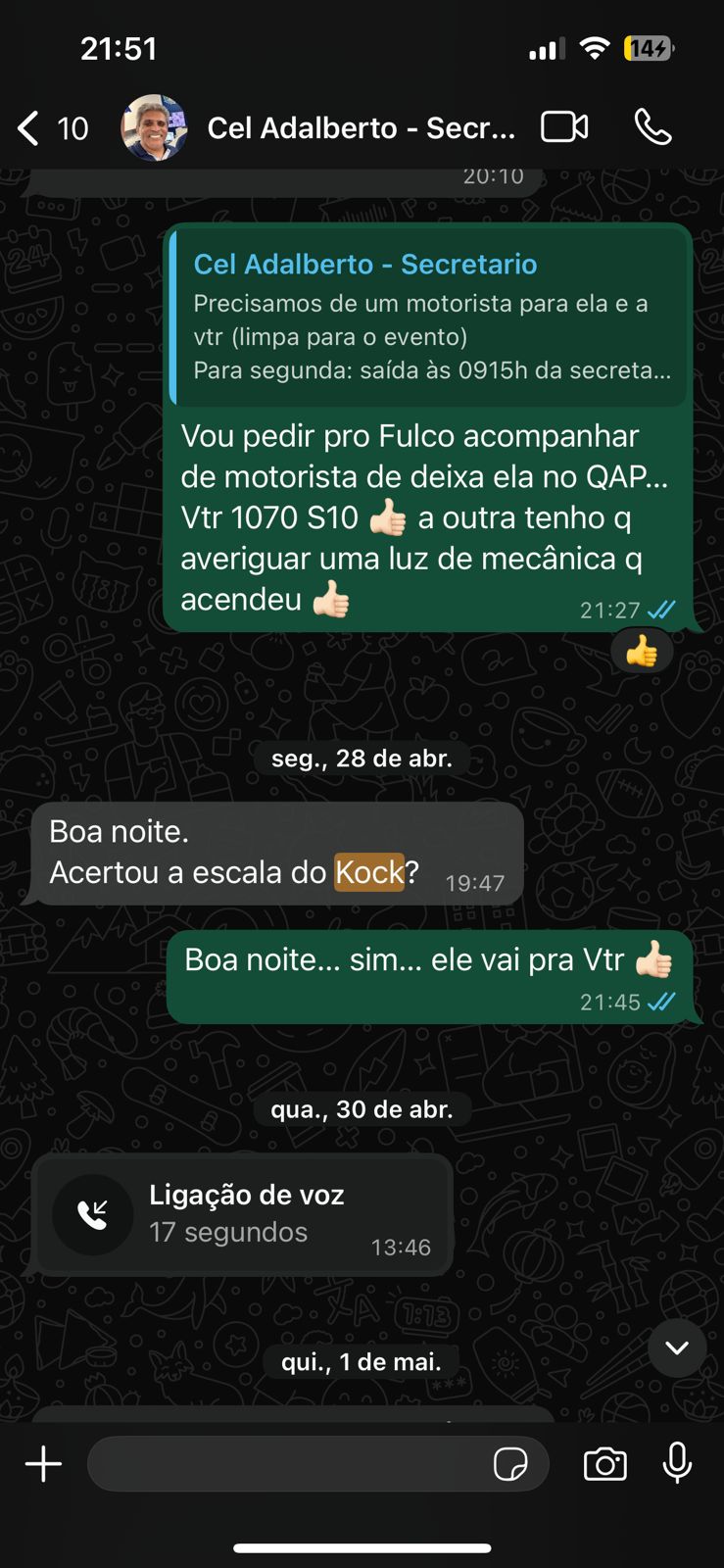Tap the microphone to record audio
The width and height of the screenshot is (724, 1568).
pyautogui.click(x=677, y=1464)
